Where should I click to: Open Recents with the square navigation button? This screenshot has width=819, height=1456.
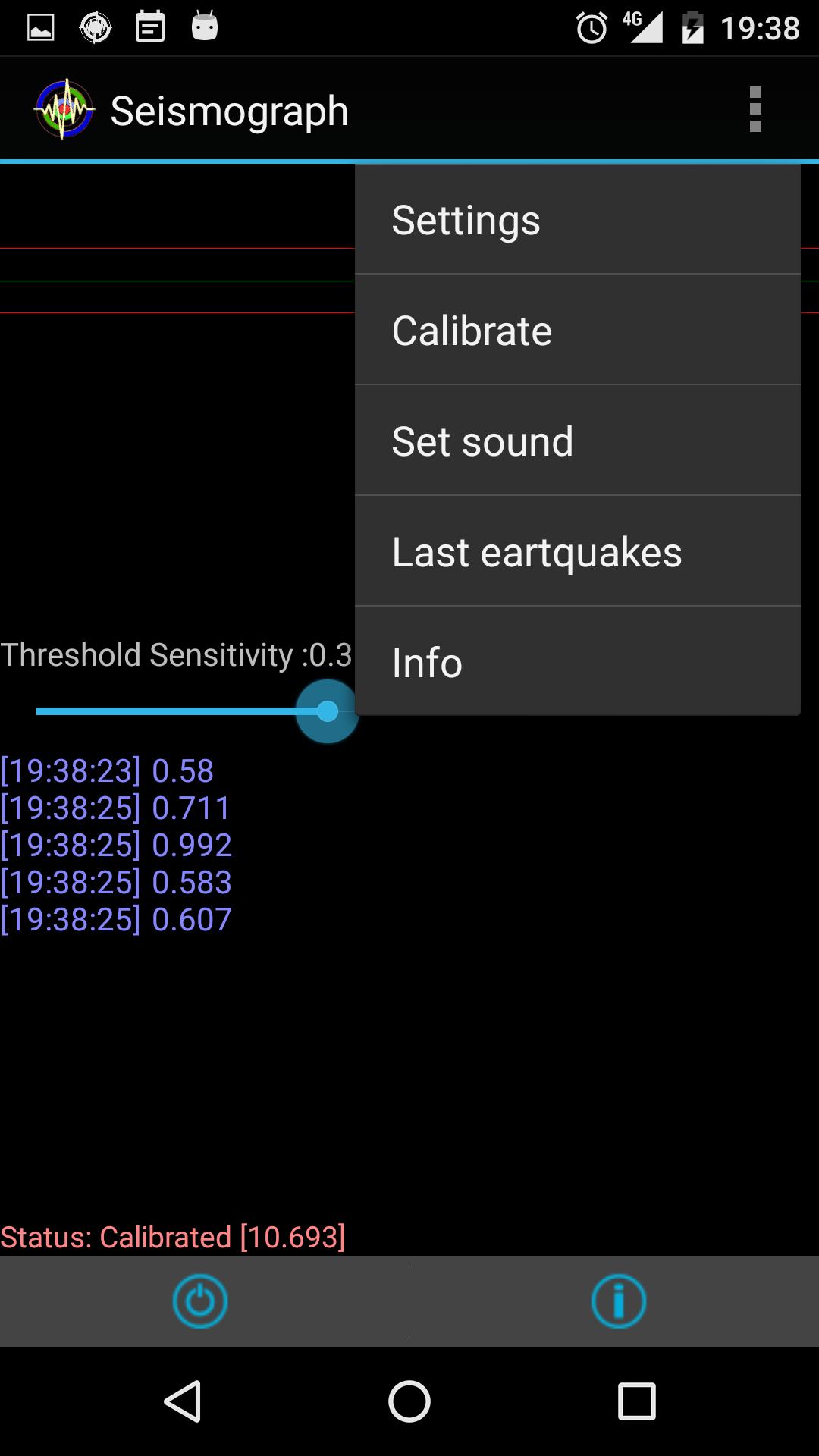point(635,1401)
